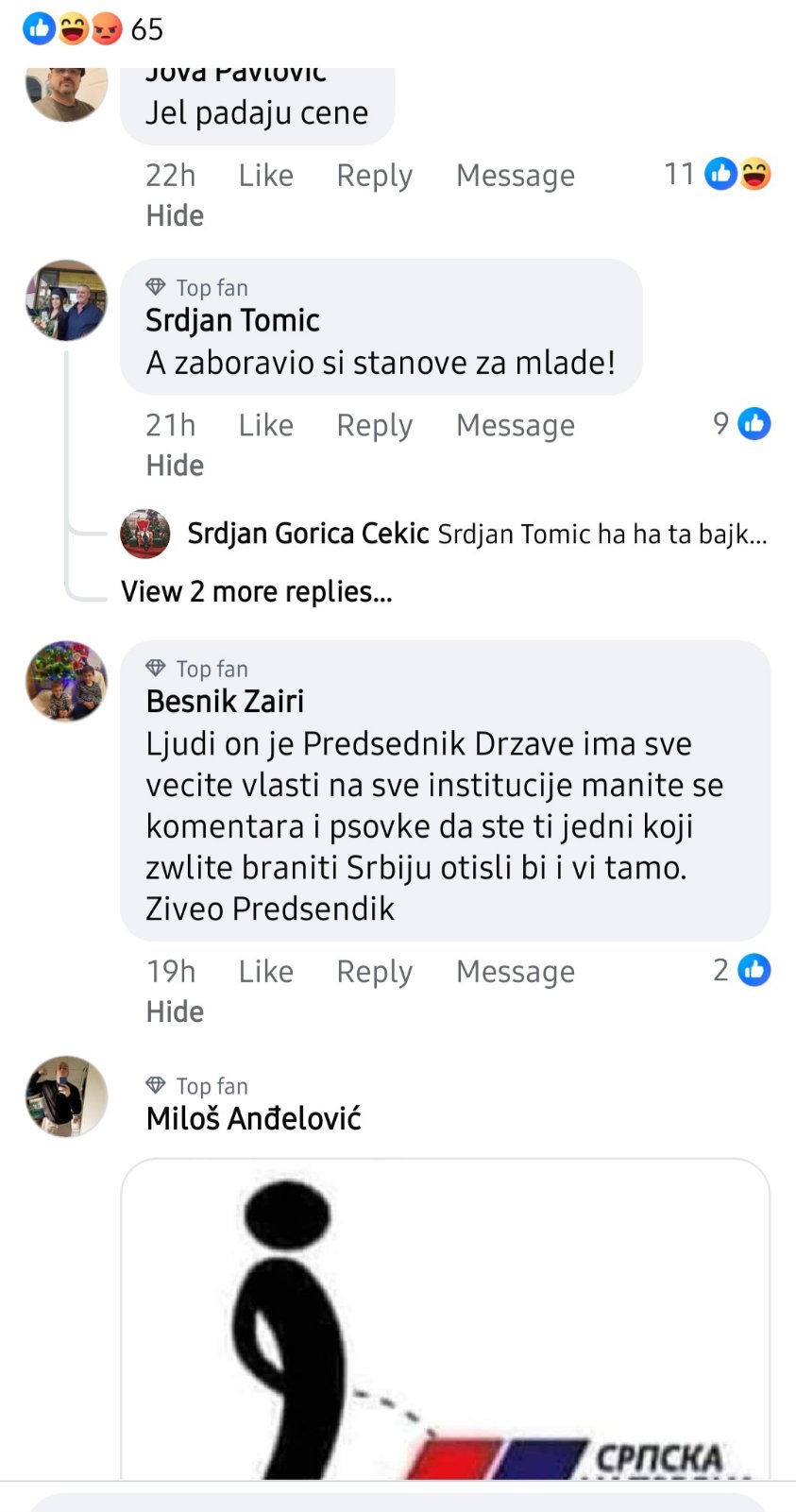
Task: Reply to Jova Pavlovic's comment
Action: tap(374, 176)
